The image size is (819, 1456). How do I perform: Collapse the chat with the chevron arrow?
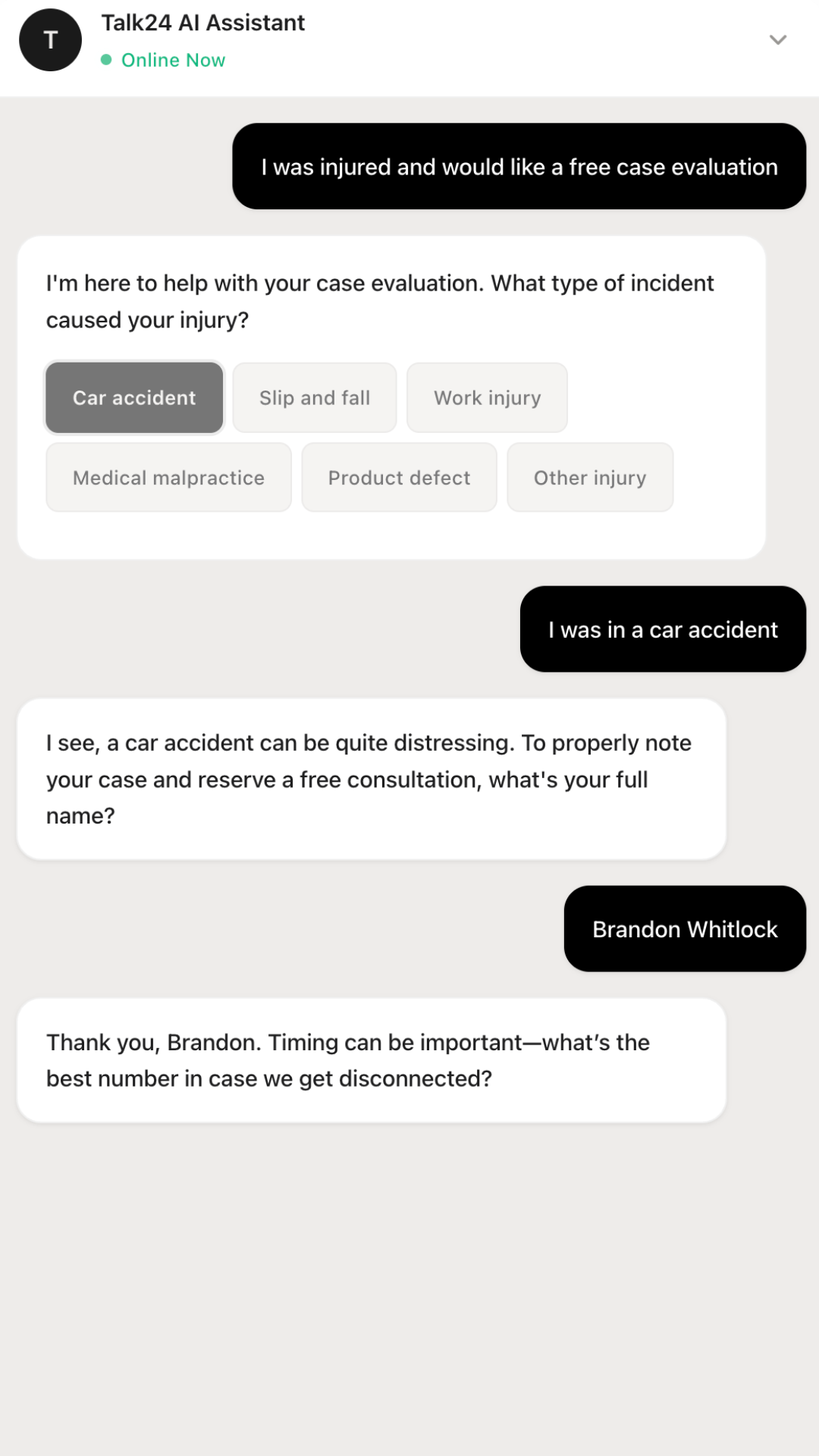coord(778,39)
